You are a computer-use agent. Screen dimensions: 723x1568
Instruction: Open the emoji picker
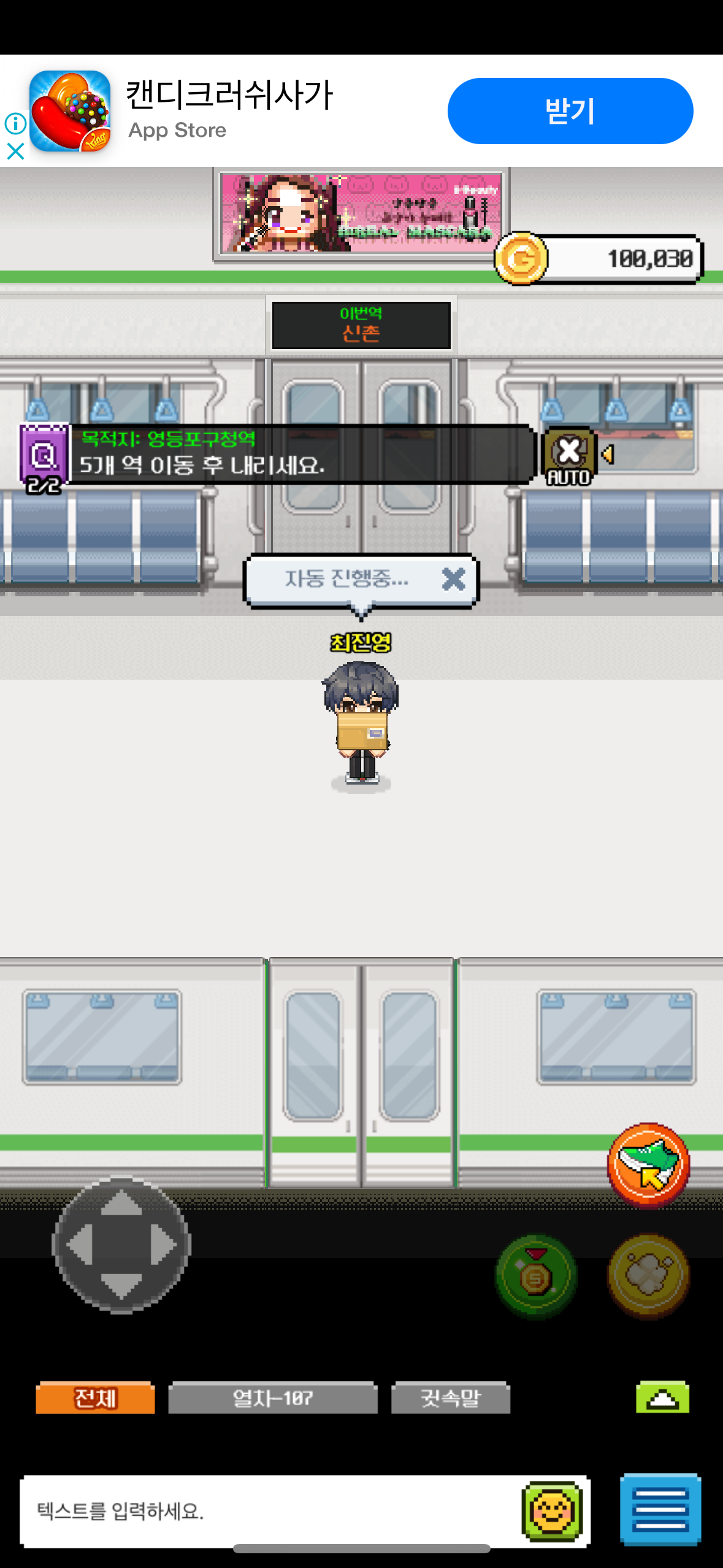point(552,1511)
